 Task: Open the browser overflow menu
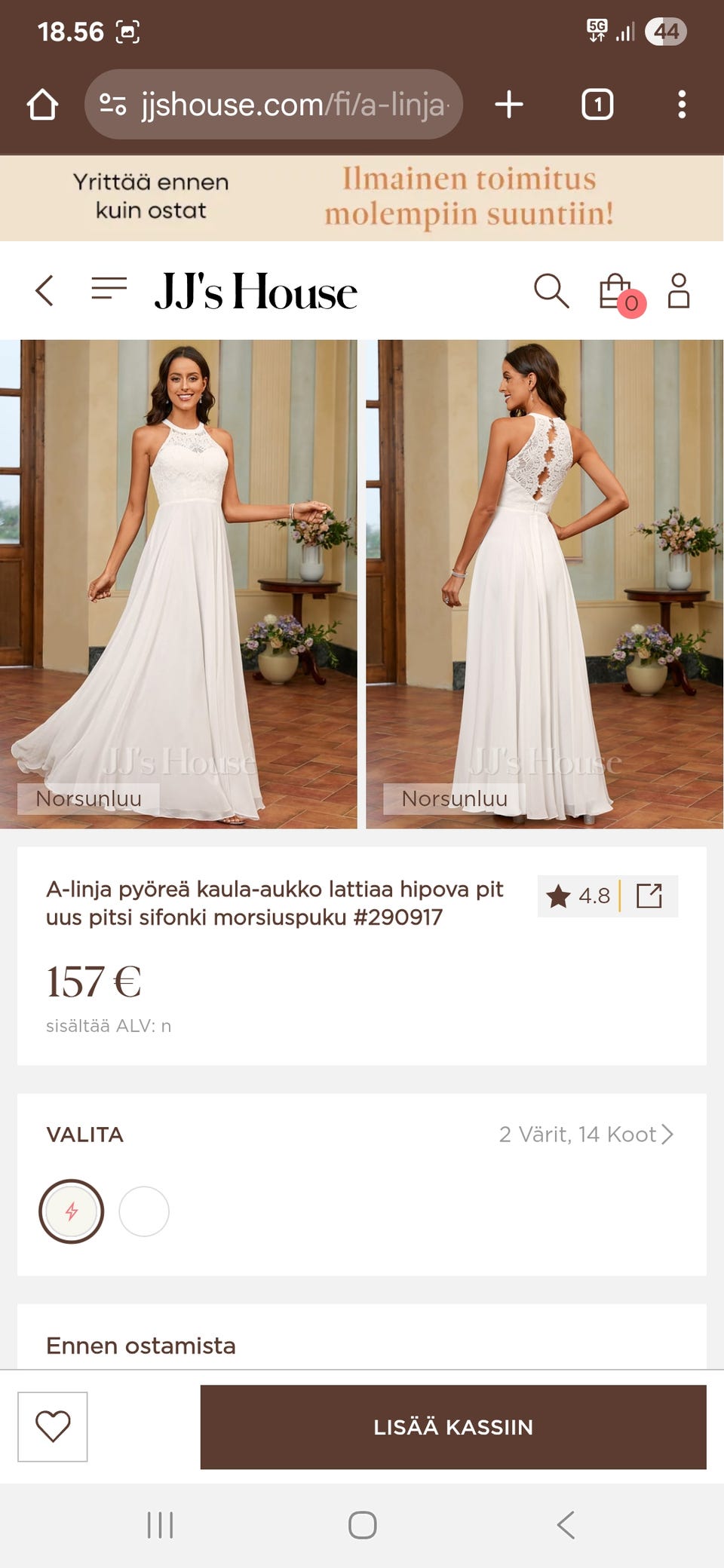tap(682, 105)
